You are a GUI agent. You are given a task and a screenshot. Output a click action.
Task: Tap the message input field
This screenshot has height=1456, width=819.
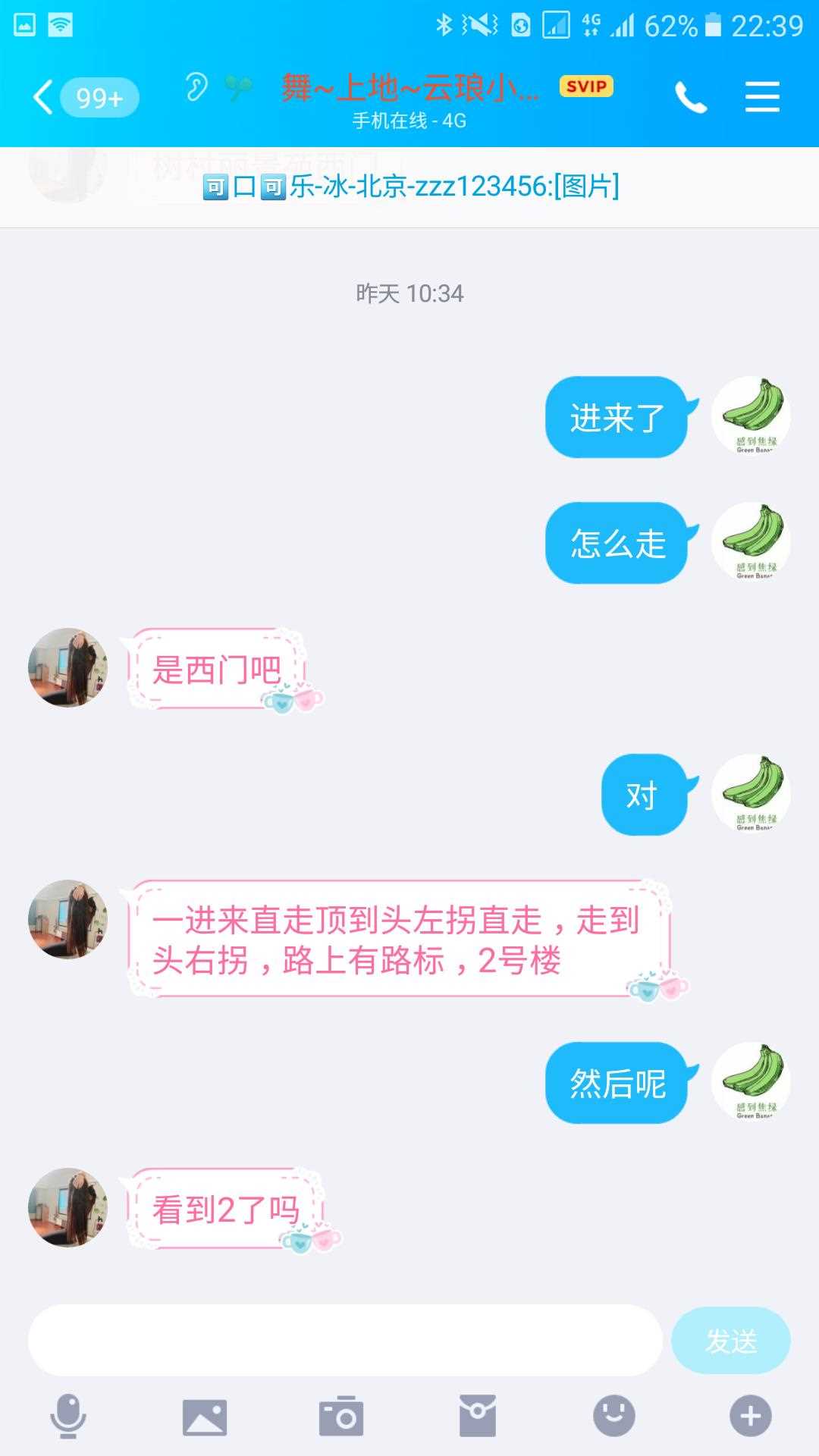click(x=345, y=1340)
